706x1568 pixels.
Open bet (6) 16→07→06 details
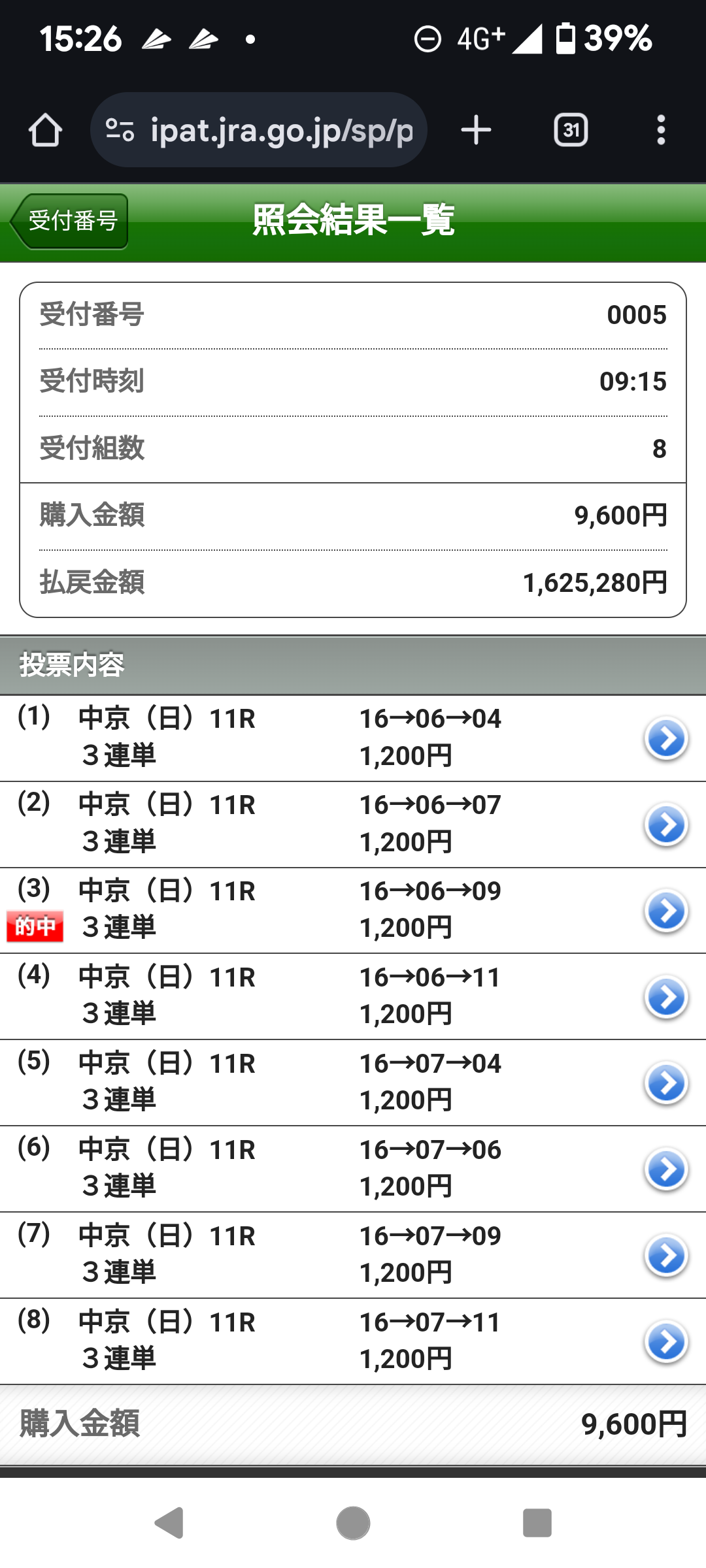coord(353,1169)
